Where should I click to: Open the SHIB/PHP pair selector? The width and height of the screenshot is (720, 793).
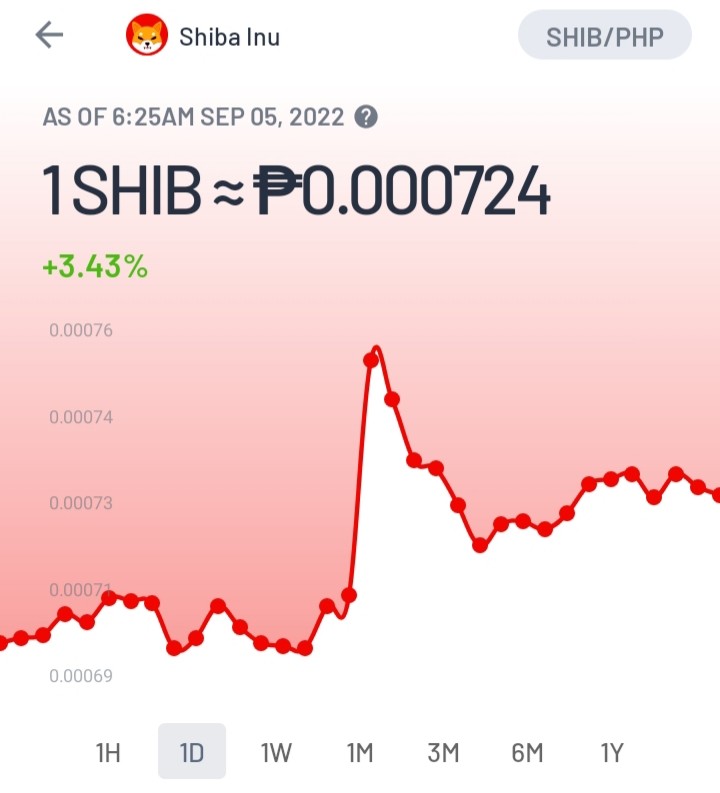point(605,35)
